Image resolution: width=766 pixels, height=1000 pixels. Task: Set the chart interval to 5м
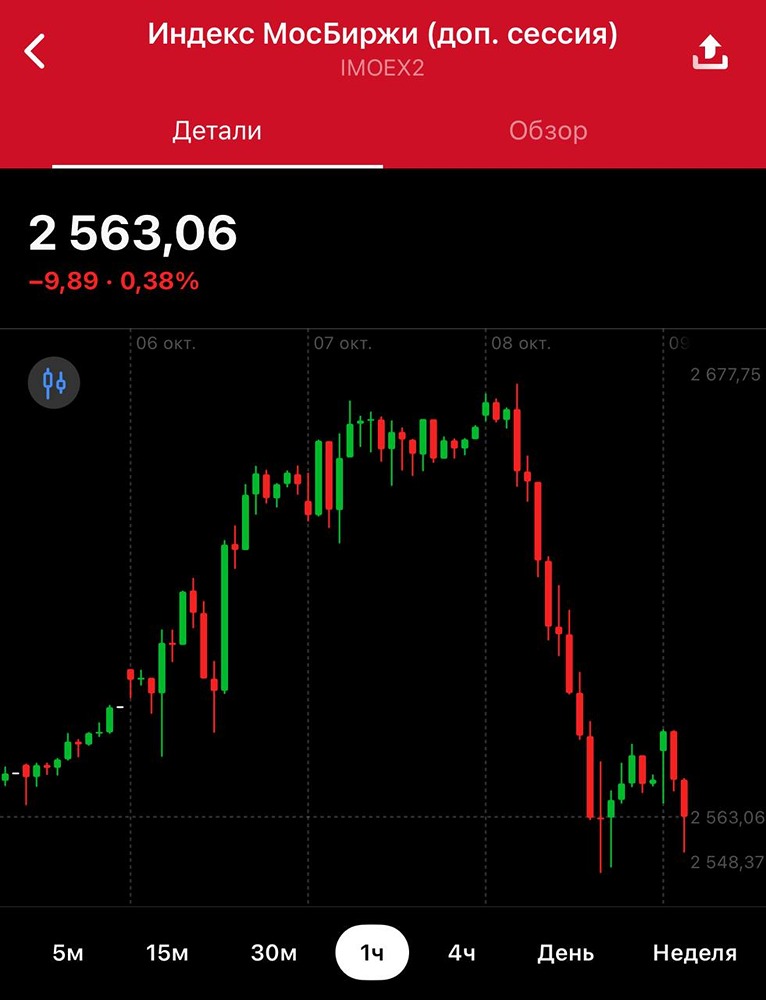tap(68, 953)
